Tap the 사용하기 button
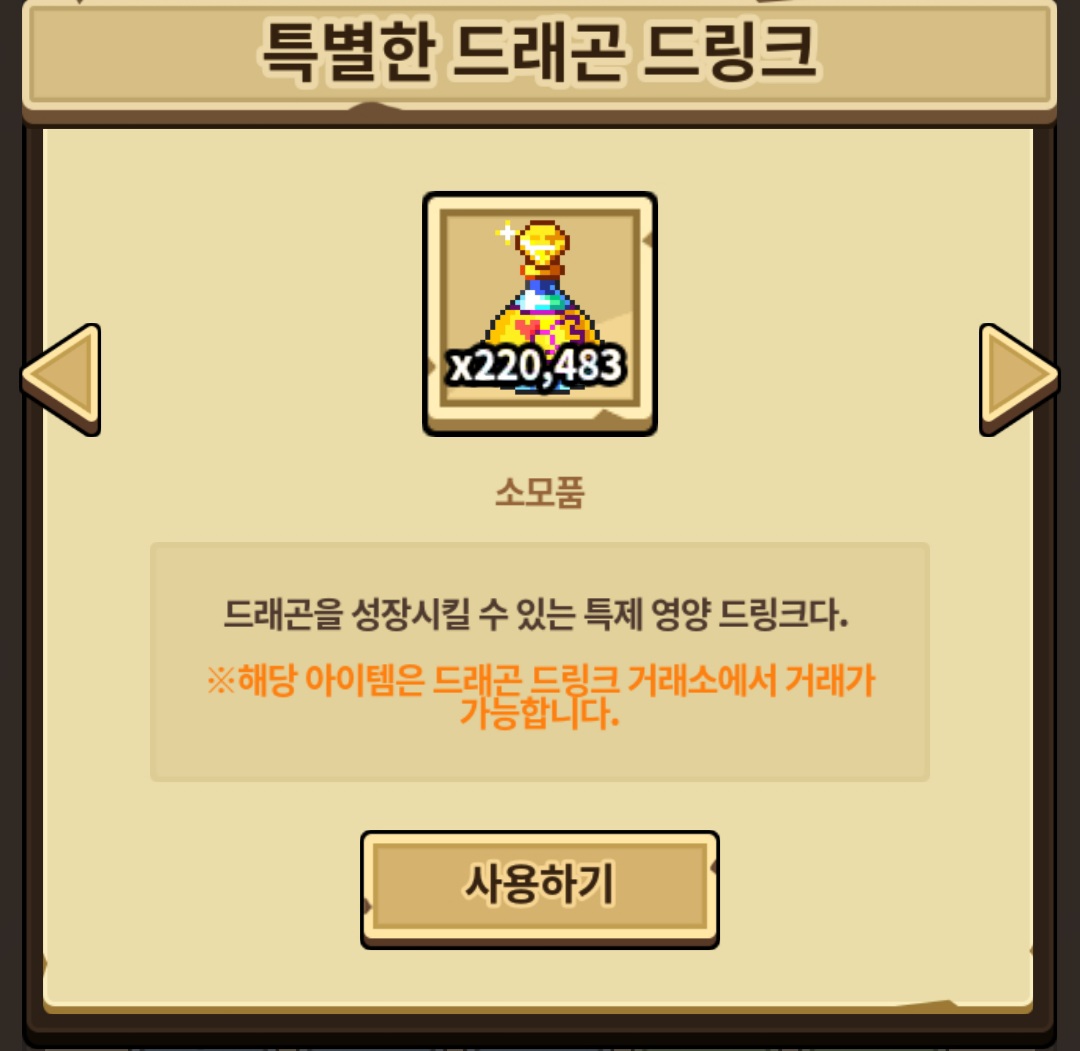The height and width of the screenshot is (1051, 1080). click(x=539, y=888)
